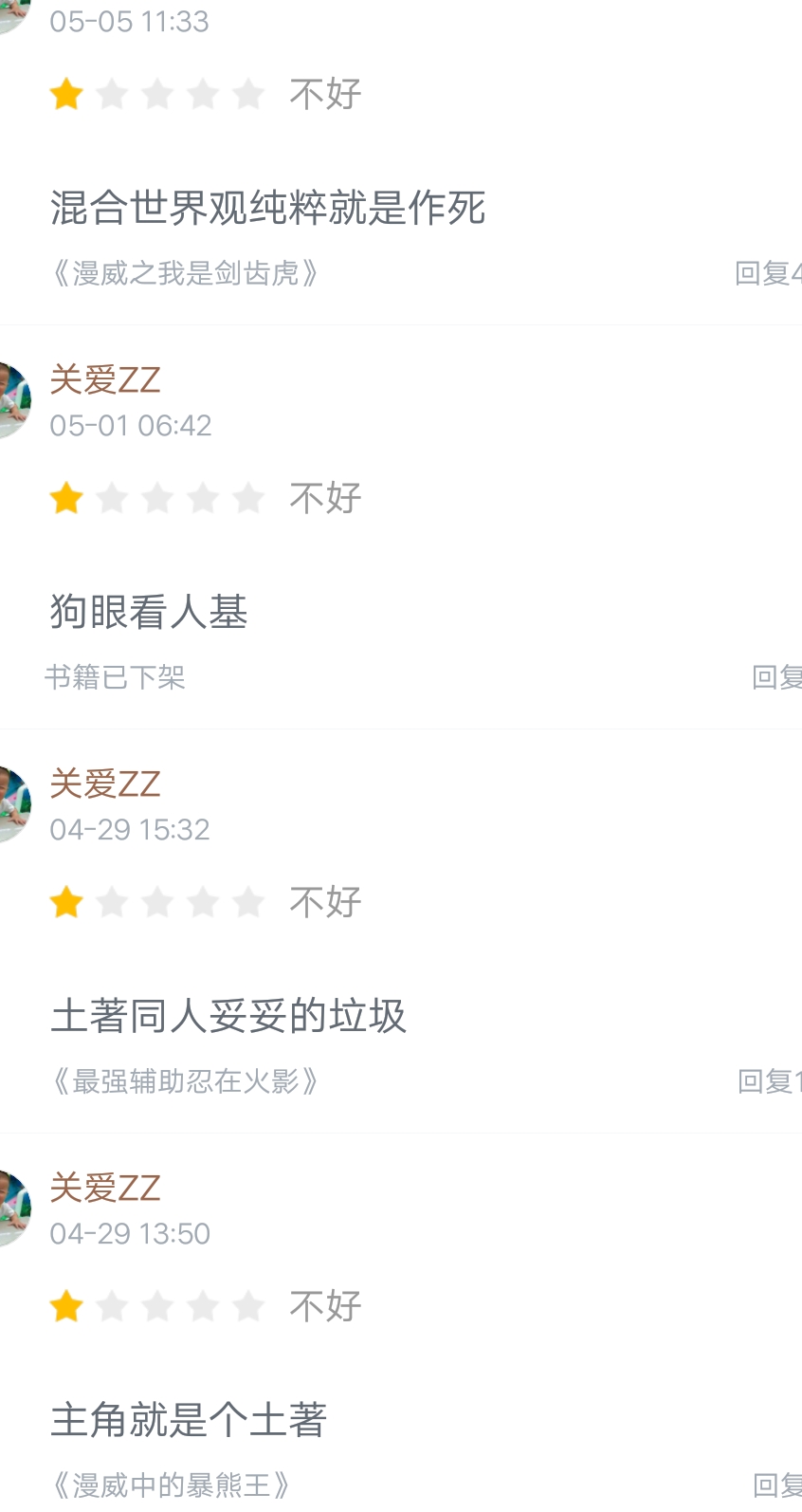Open book link 《漫威中的暴熊王》
This screenshot has height=1512, width=802.
[x=170, y=1485]
